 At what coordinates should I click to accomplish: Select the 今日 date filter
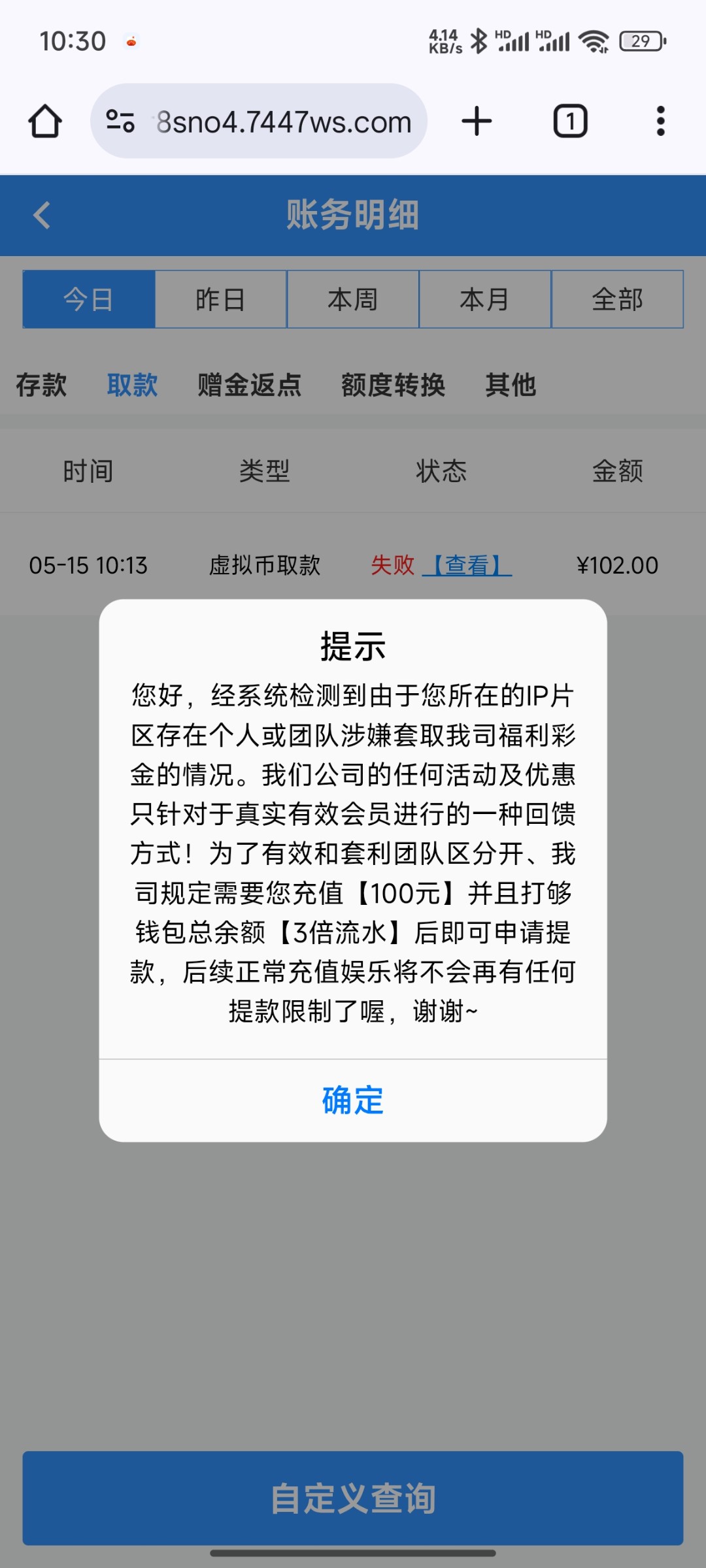coord(89,299)
